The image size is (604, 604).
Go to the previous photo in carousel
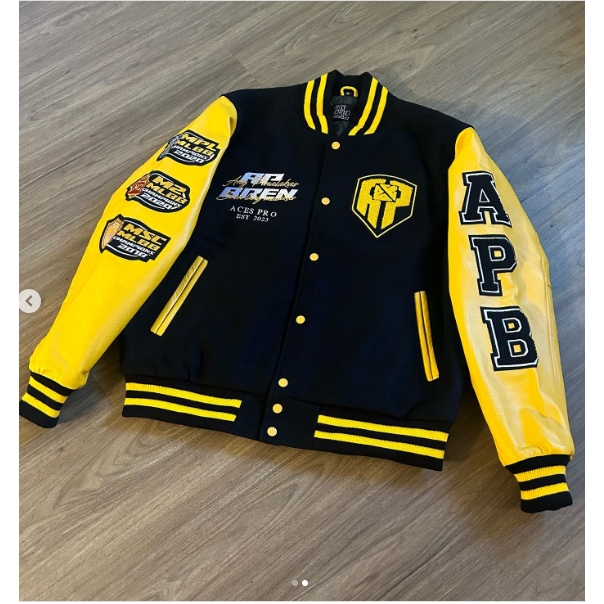(30, 301)
